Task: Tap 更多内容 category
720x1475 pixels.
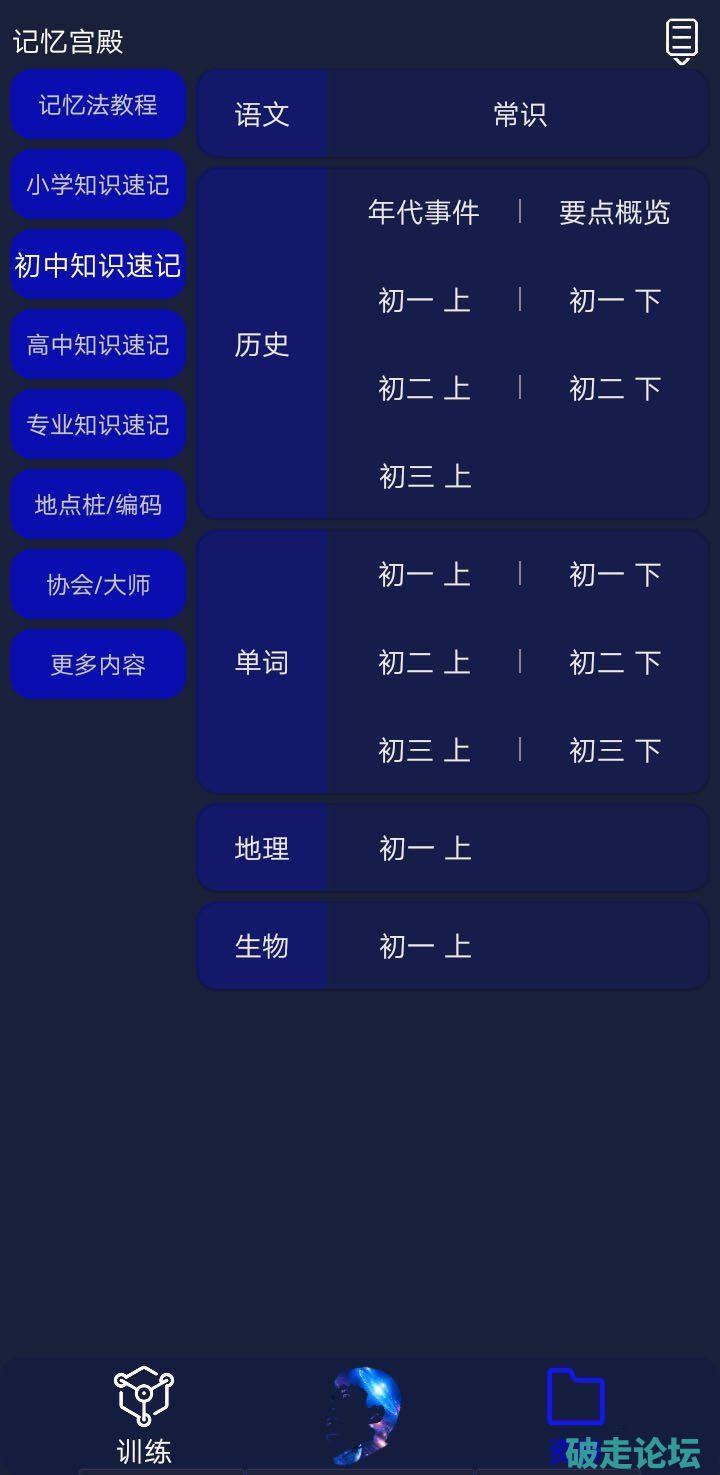Action: (x=98, y=665)
